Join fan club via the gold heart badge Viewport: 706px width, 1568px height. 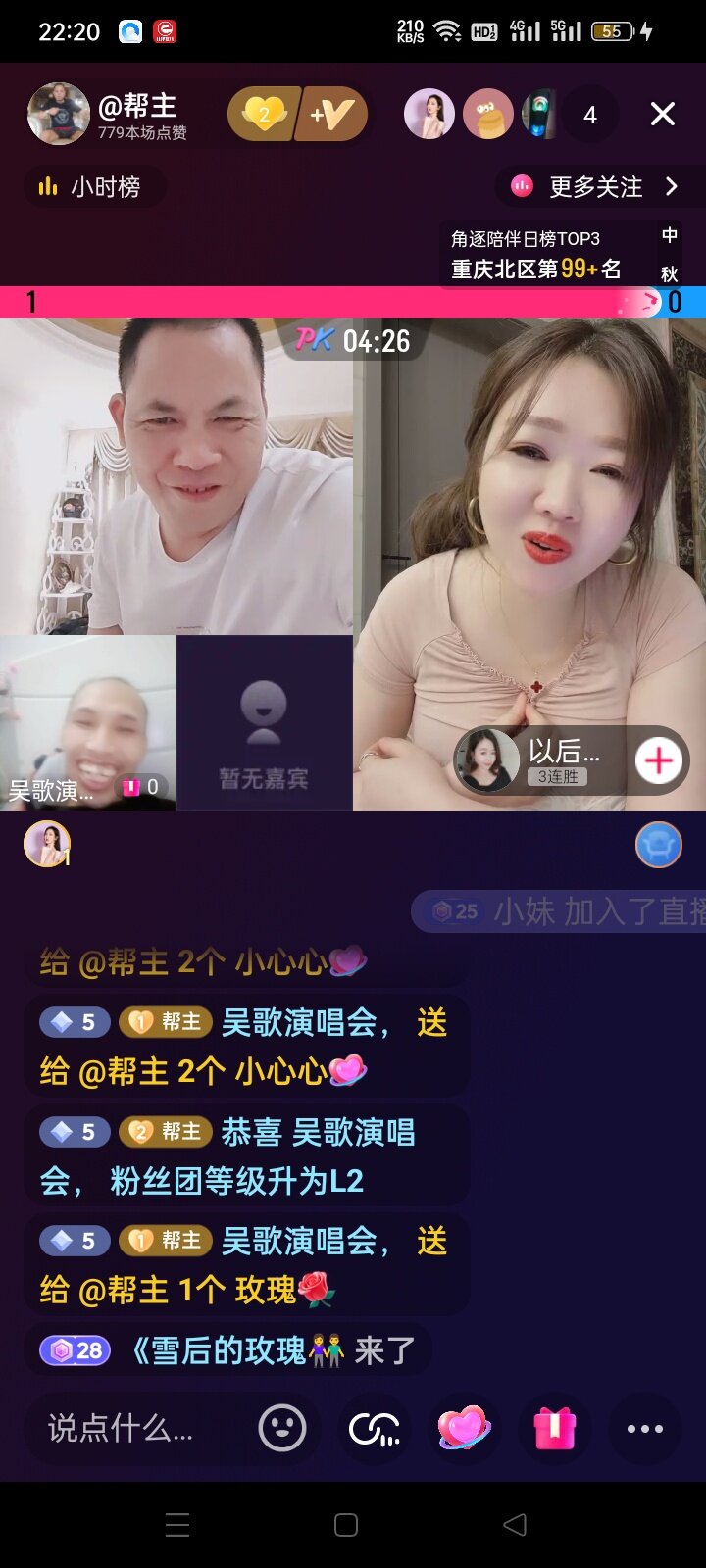click(x=262, y=115)
